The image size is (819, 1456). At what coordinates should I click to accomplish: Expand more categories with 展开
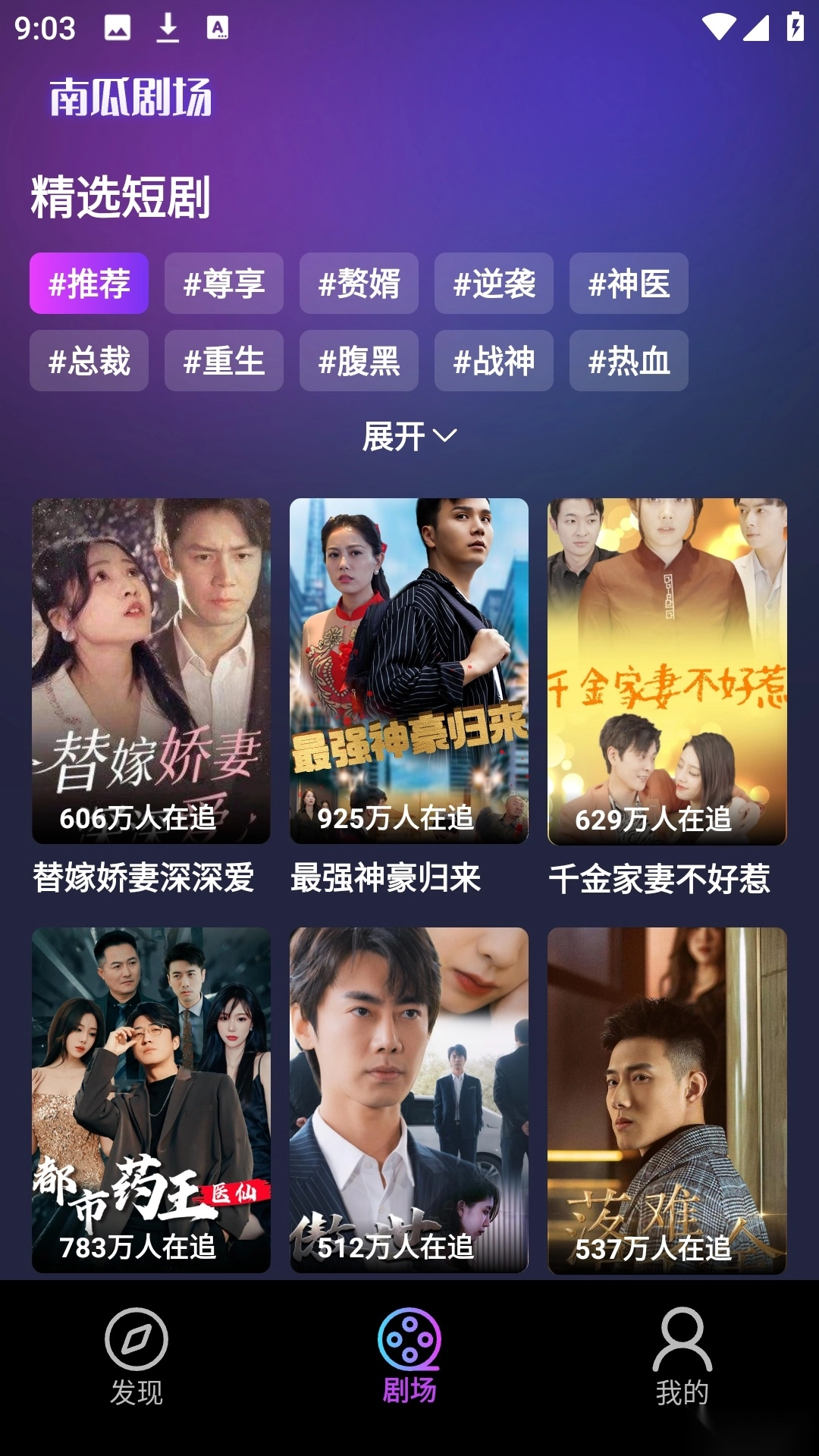coord(409,434)
